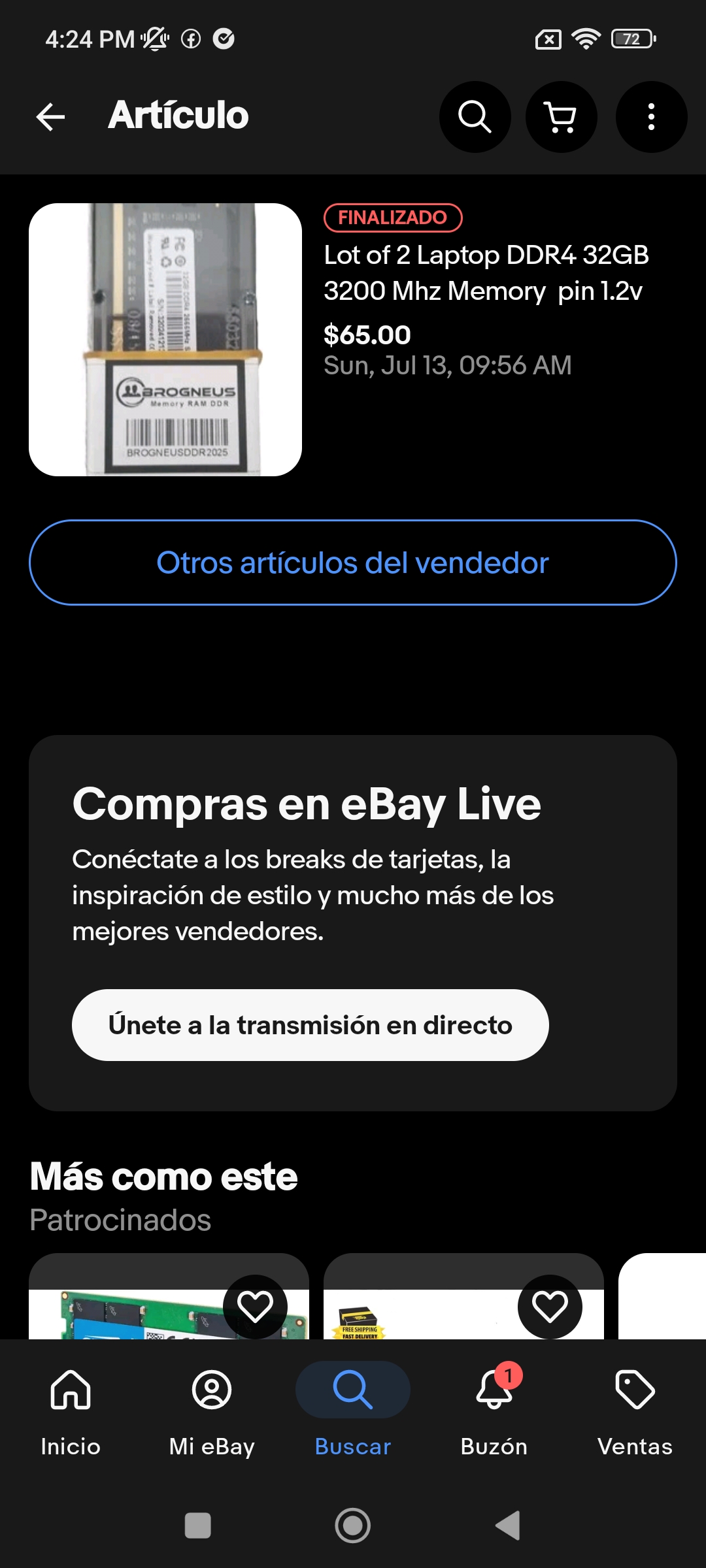Viewport: 706px width, 1568px height.
Task: Save the green RAM sponsored item to favorites
Action: (255, 1307)
